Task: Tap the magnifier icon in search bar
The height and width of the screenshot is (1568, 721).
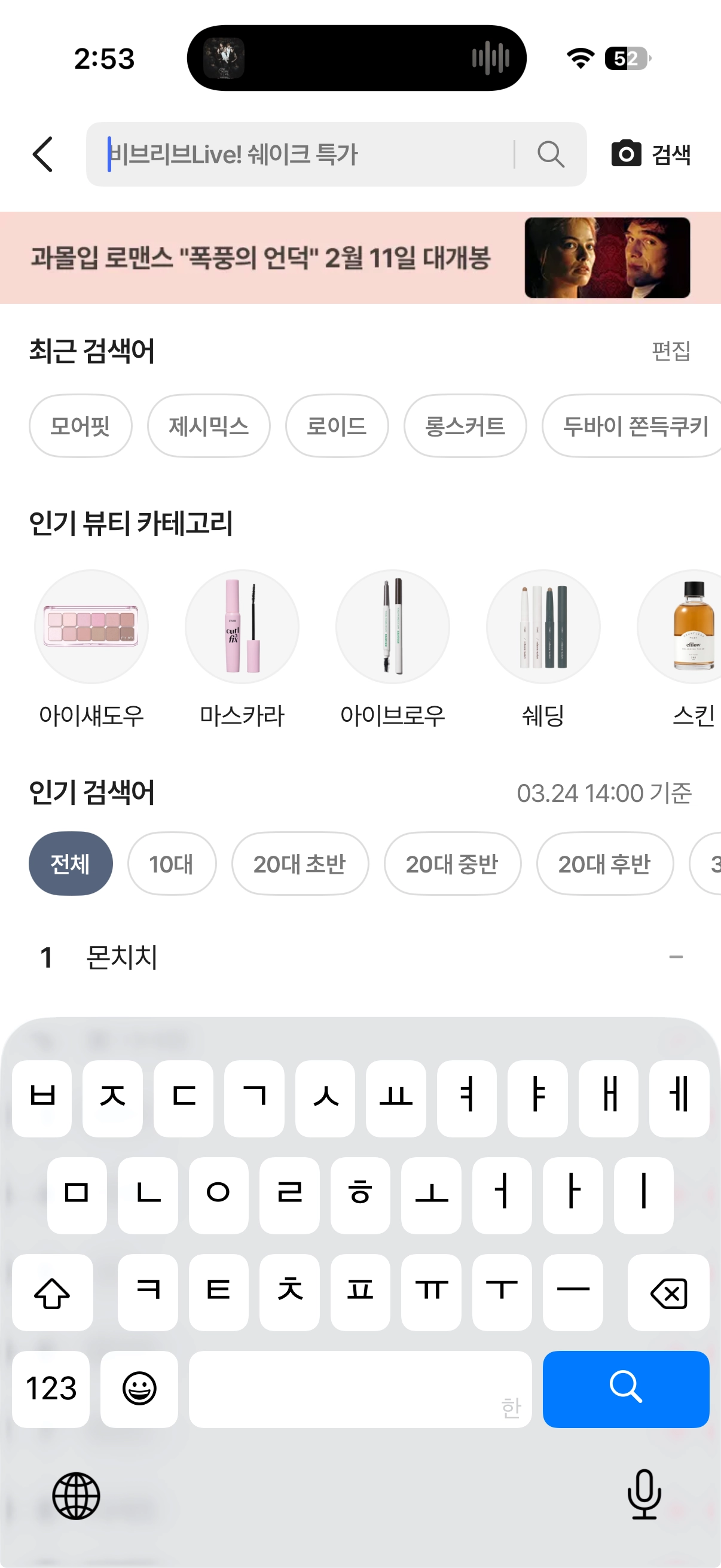Action: point(551,154)
